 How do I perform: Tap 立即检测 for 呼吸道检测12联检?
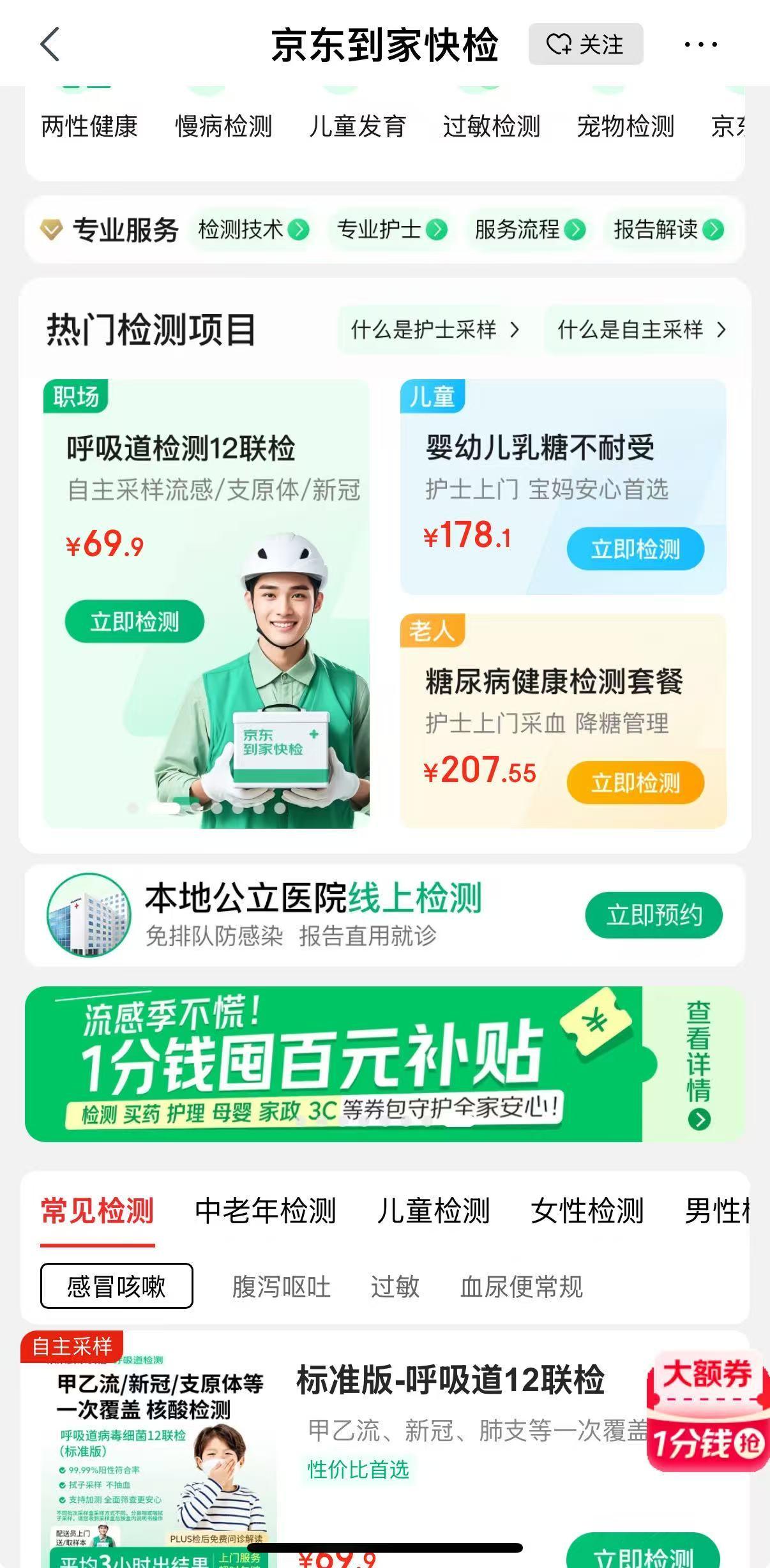click(x=134, y=621)
